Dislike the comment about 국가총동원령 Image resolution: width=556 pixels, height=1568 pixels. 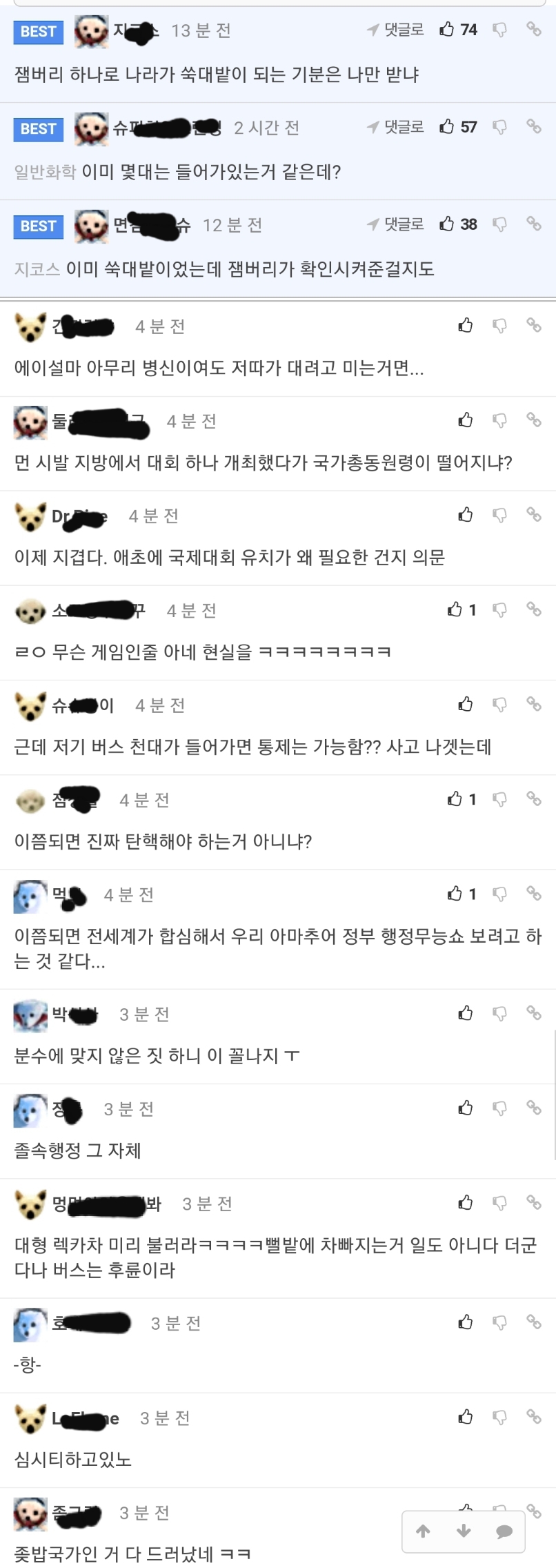coord(499,420)
